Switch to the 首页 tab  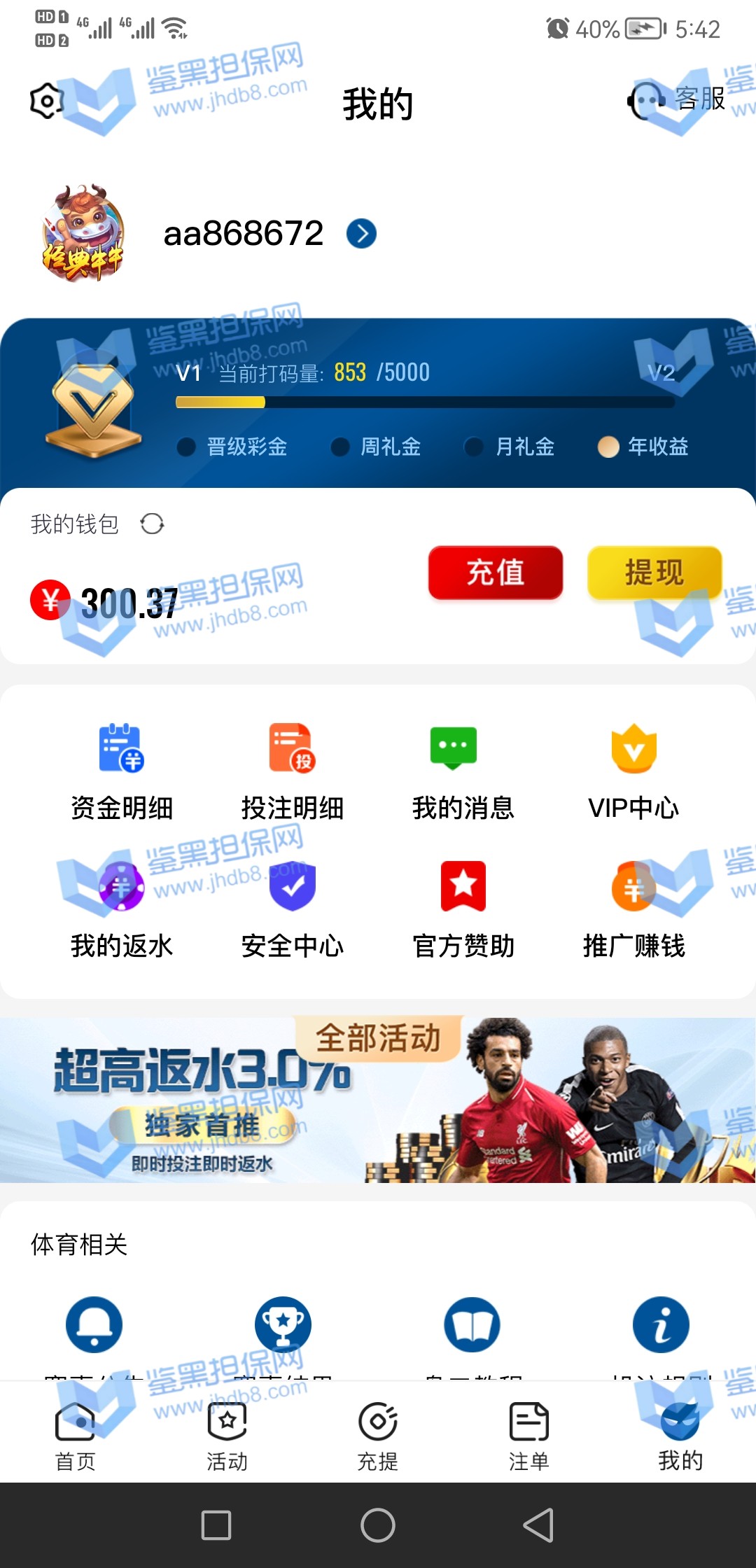76,1436
